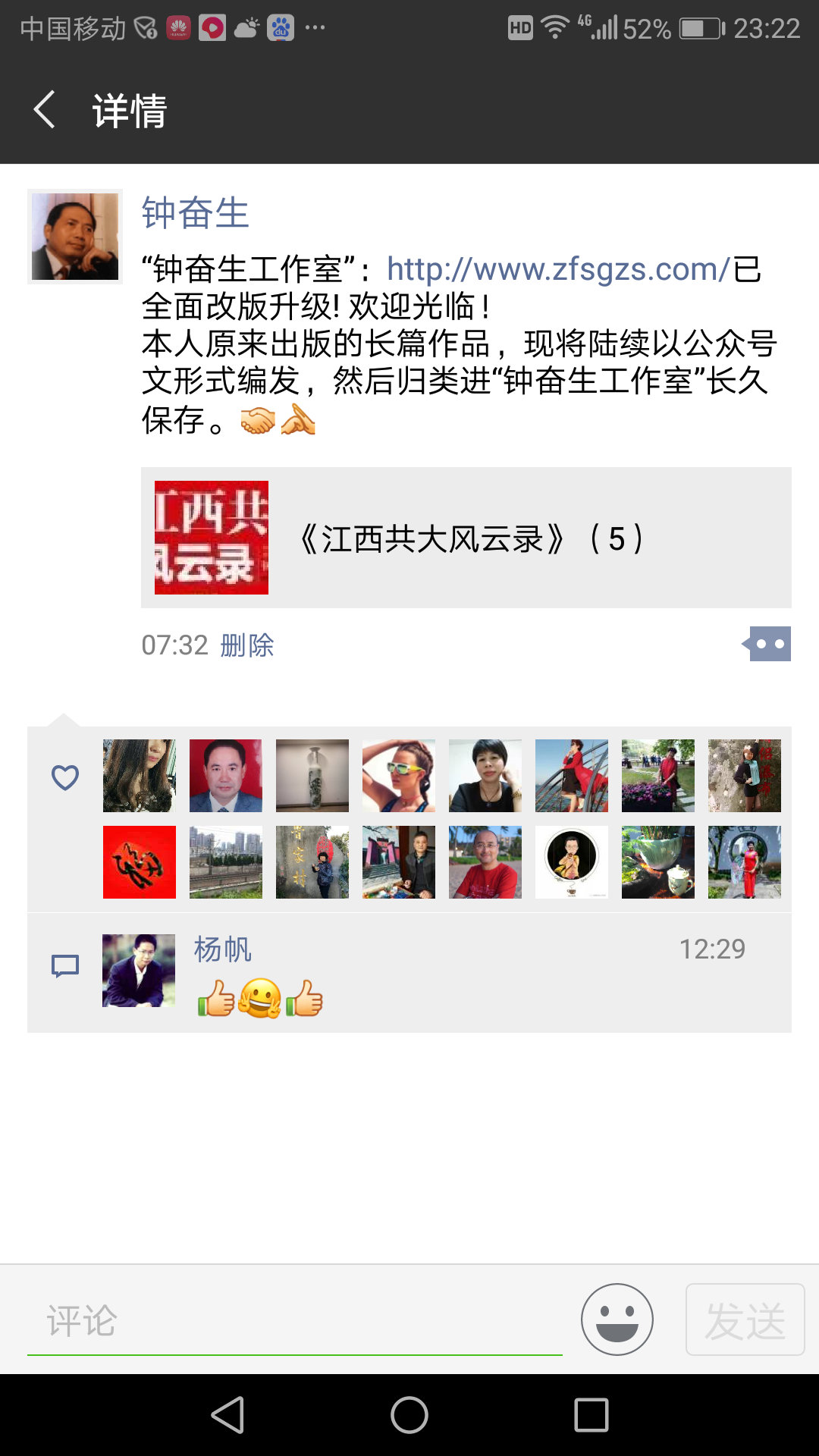Open the recent apps overview

[x=591, y=1415]
